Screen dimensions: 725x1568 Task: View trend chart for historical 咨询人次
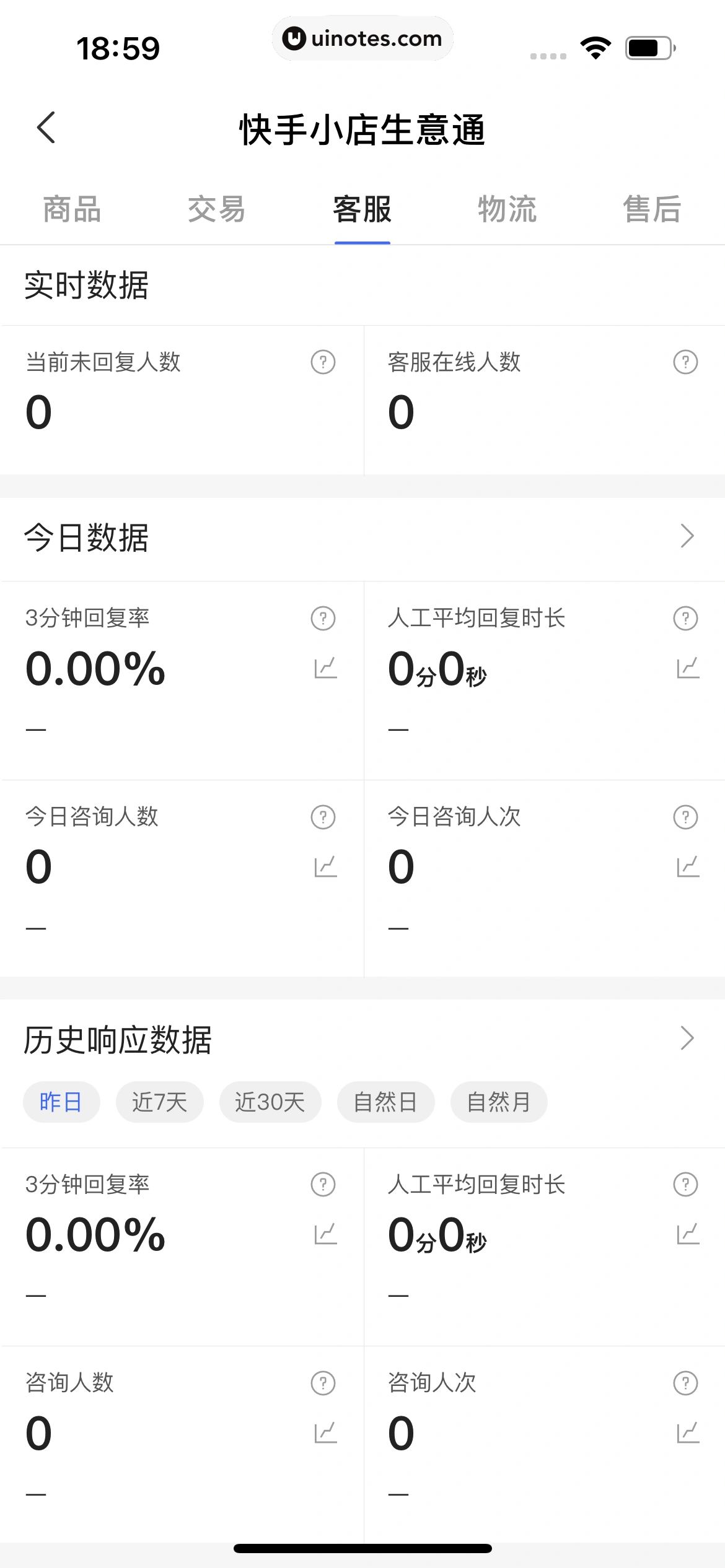[688, 1432]
